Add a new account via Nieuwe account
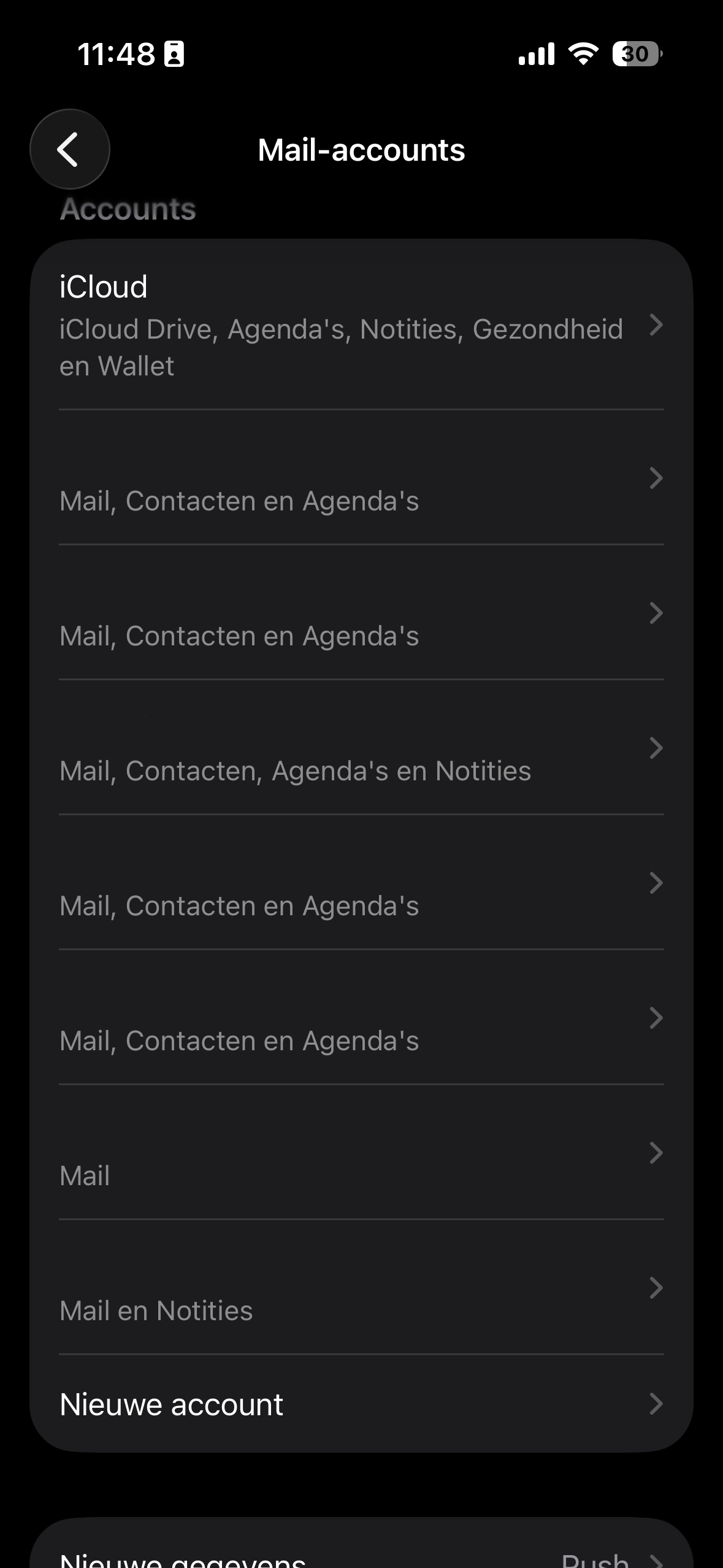 pyautogui.click(x=361, y=1404)
